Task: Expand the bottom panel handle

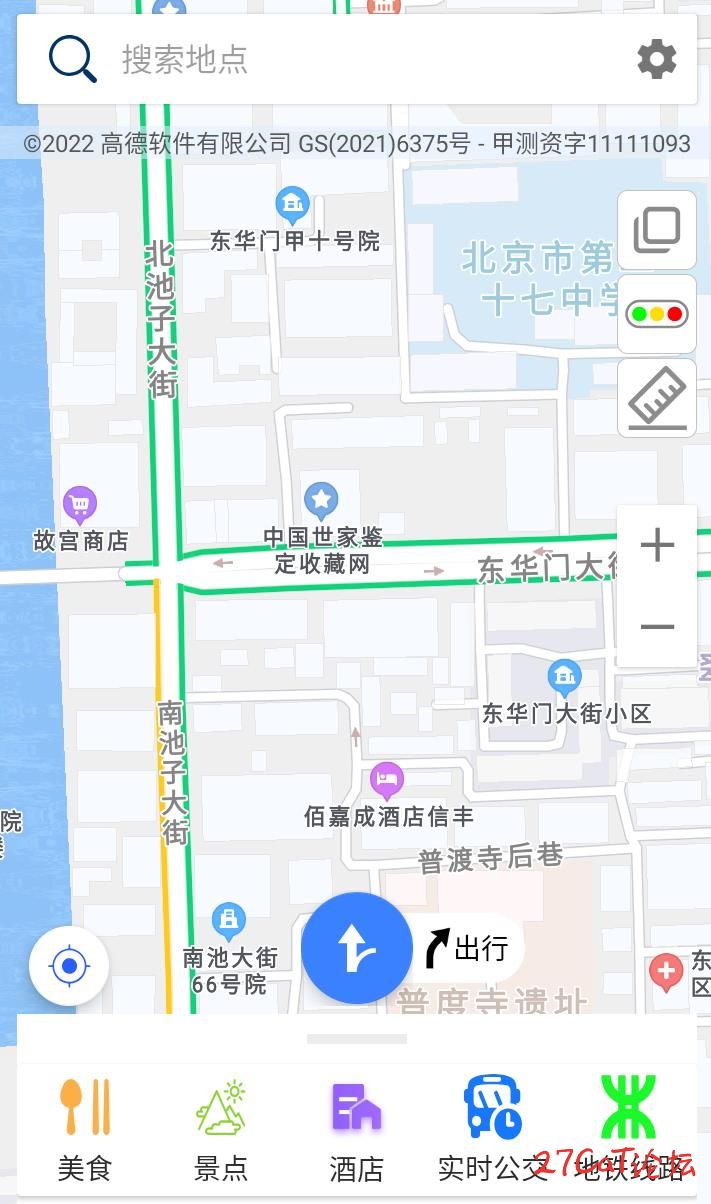Action: pos(357,1039)
